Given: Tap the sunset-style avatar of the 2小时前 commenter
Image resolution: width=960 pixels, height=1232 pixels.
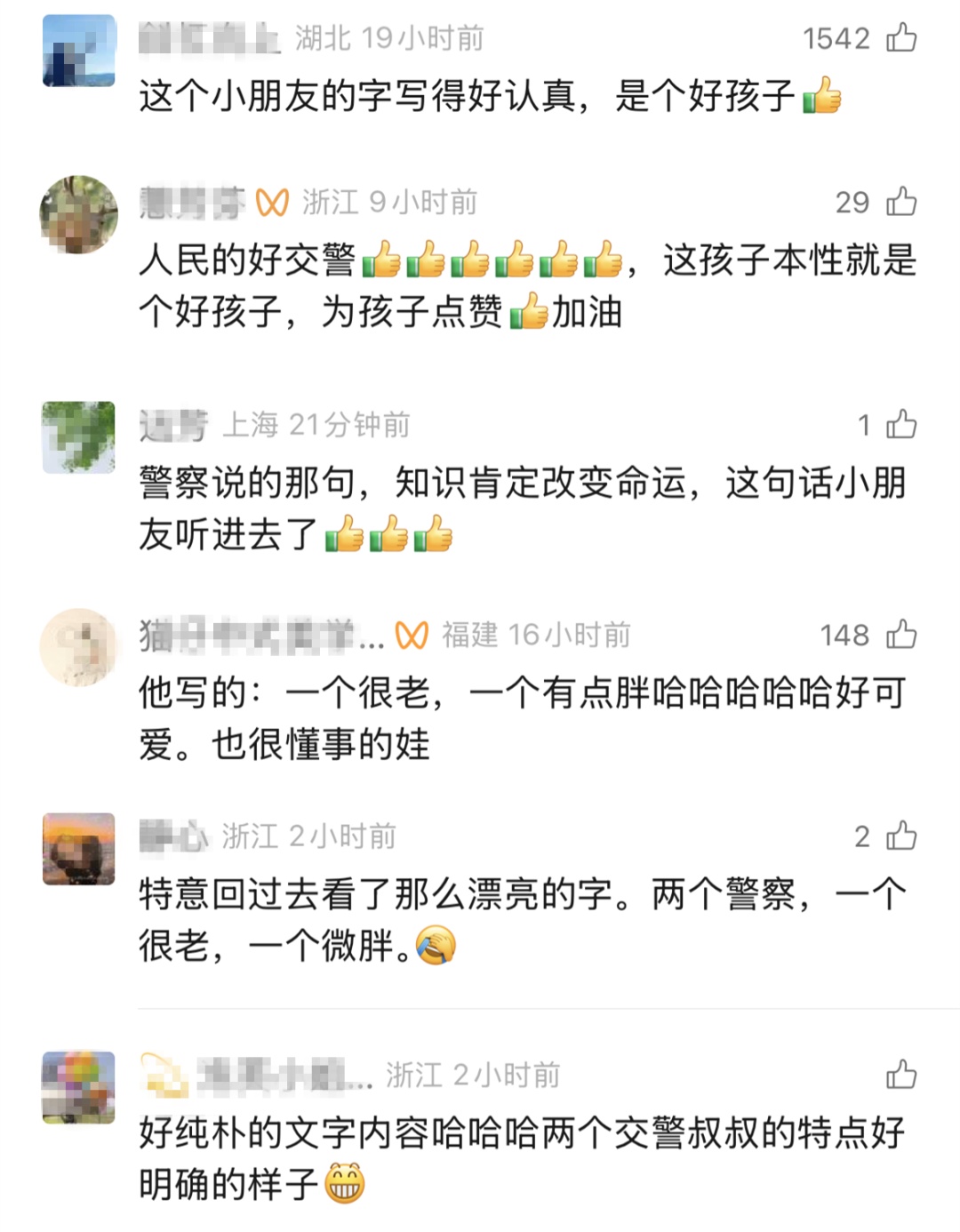Looking at the screenshot, I should point(76,849).
